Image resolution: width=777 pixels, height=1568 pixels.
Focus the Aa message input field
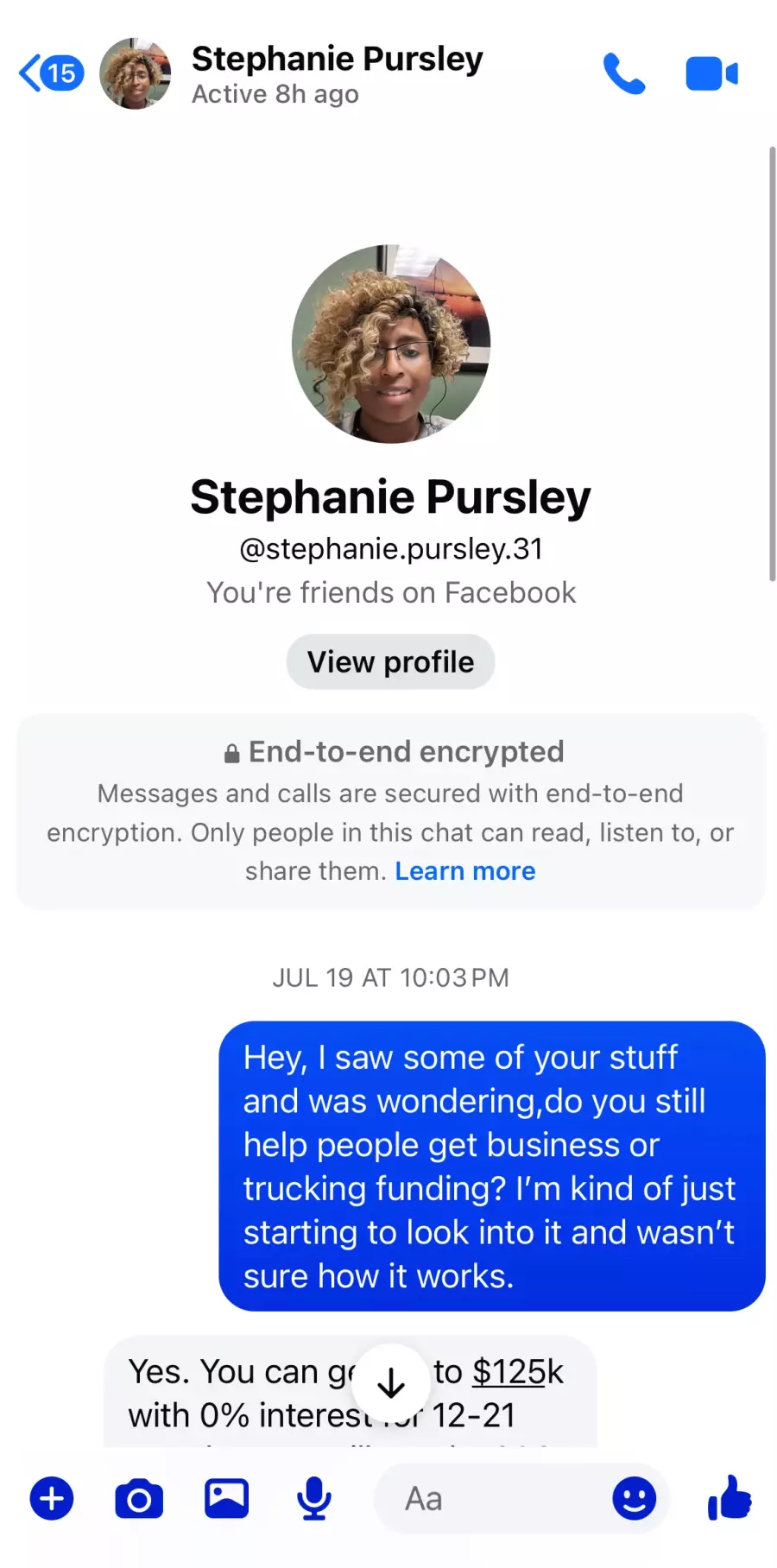click(492, 1499)
